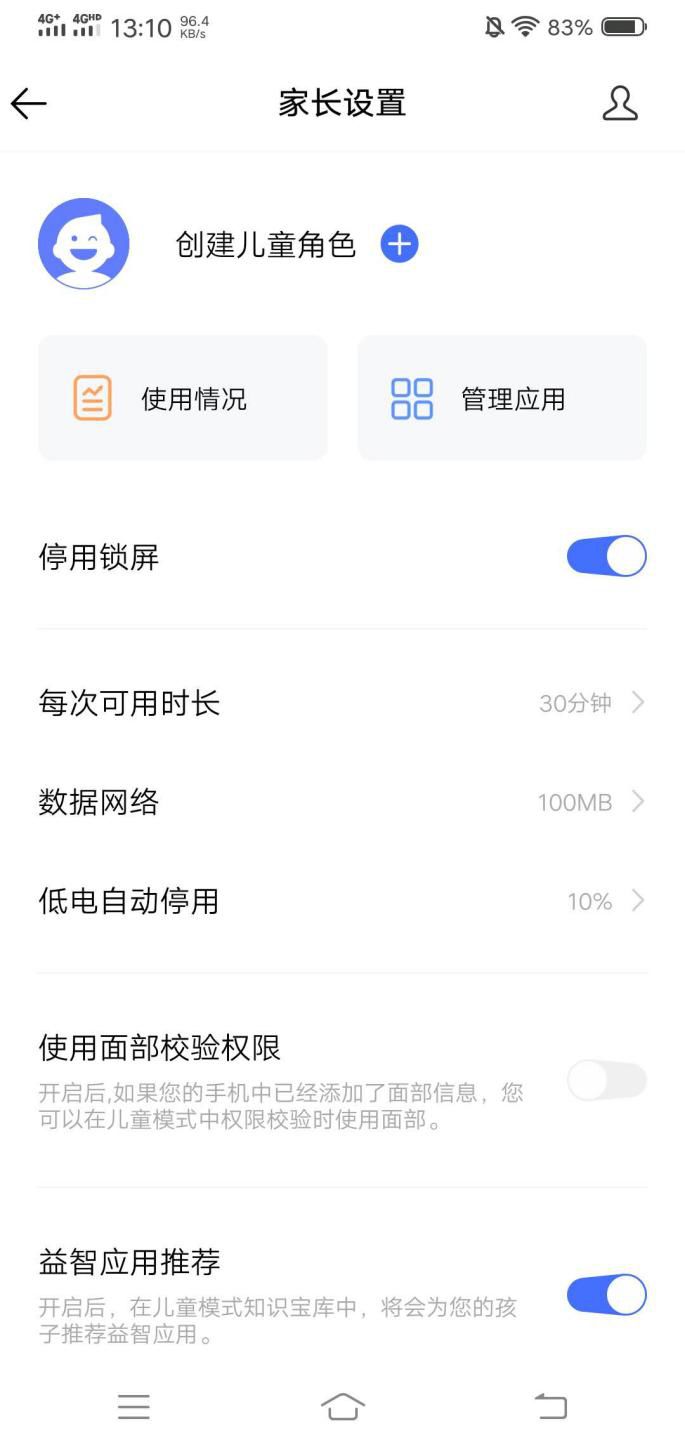Open 每次可用时长 duration setting
The width and height of the screenshot is (685, 1447).
[342, 703]
